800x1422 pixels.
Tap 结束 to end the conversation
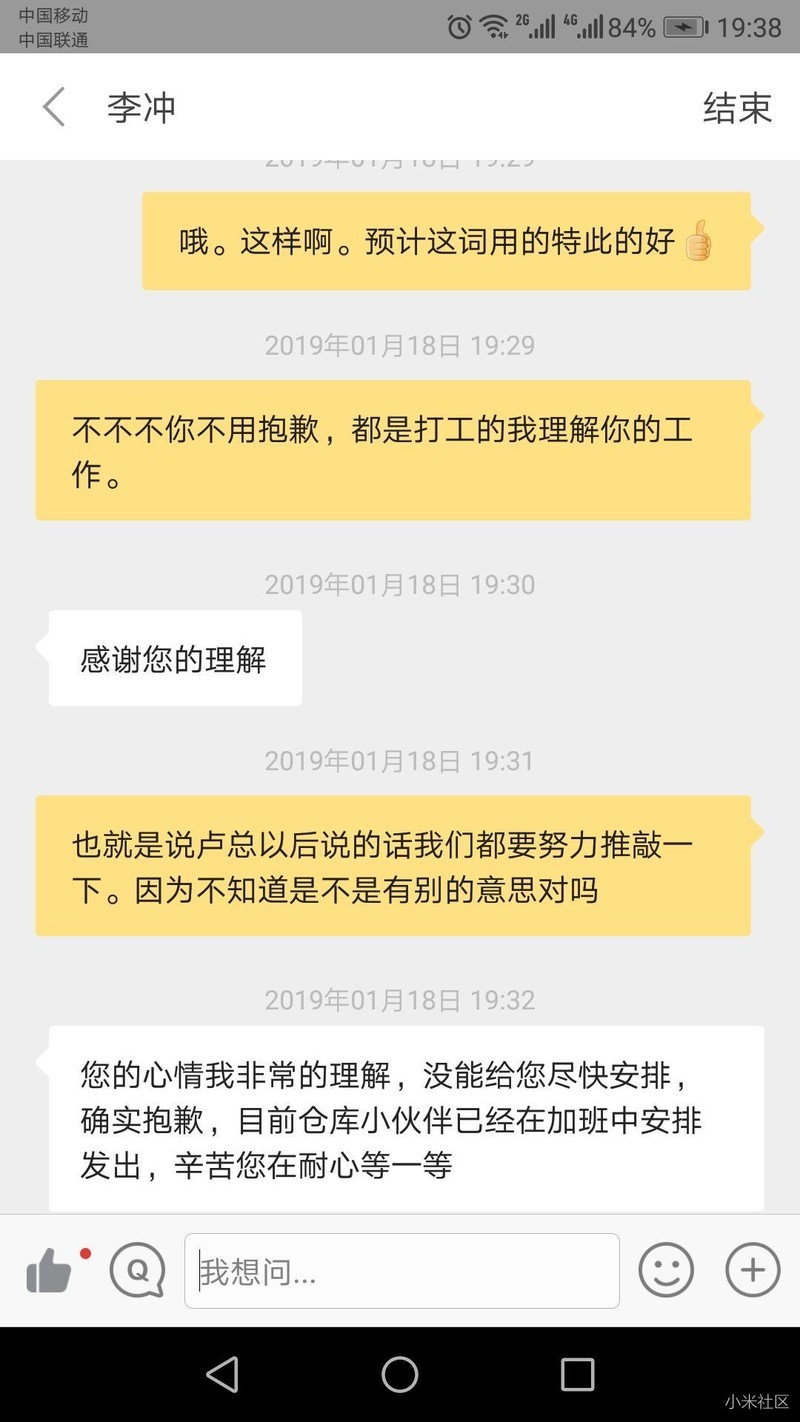pos(736,107)
